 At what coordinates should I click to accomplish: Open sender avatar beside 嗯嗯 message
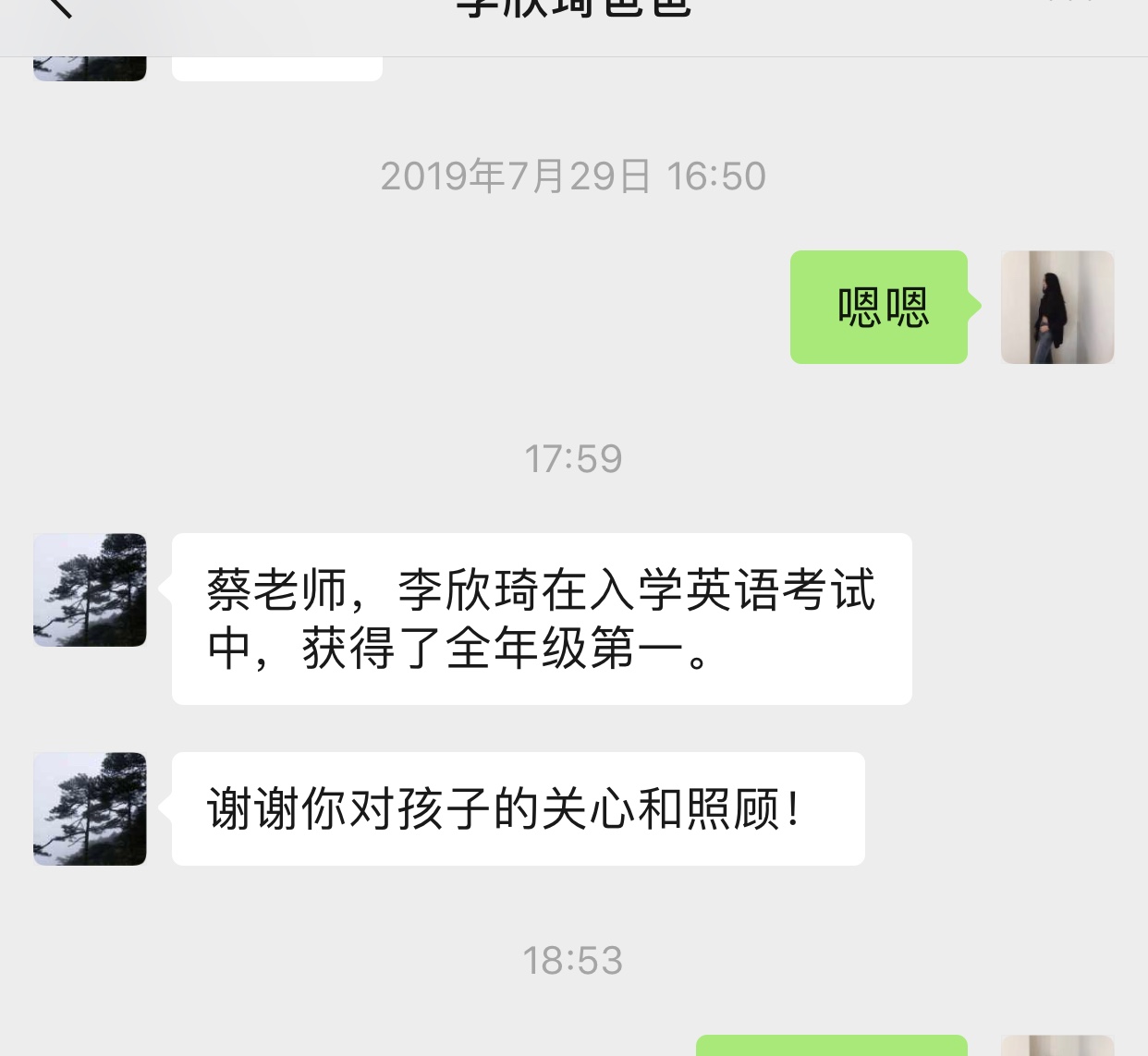click(1057, 307)
